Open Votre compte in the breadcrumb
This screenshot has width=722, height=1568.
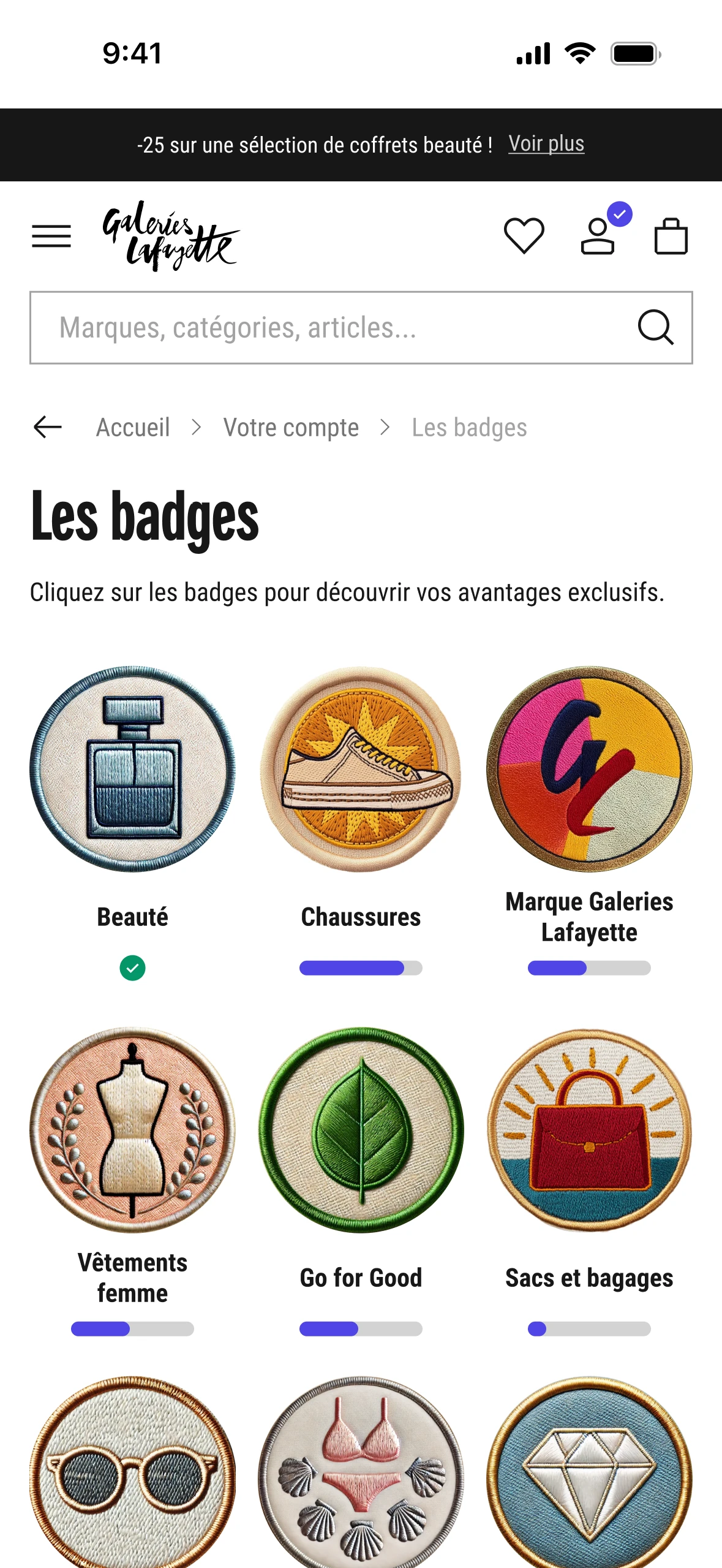(x=291, y=428)
